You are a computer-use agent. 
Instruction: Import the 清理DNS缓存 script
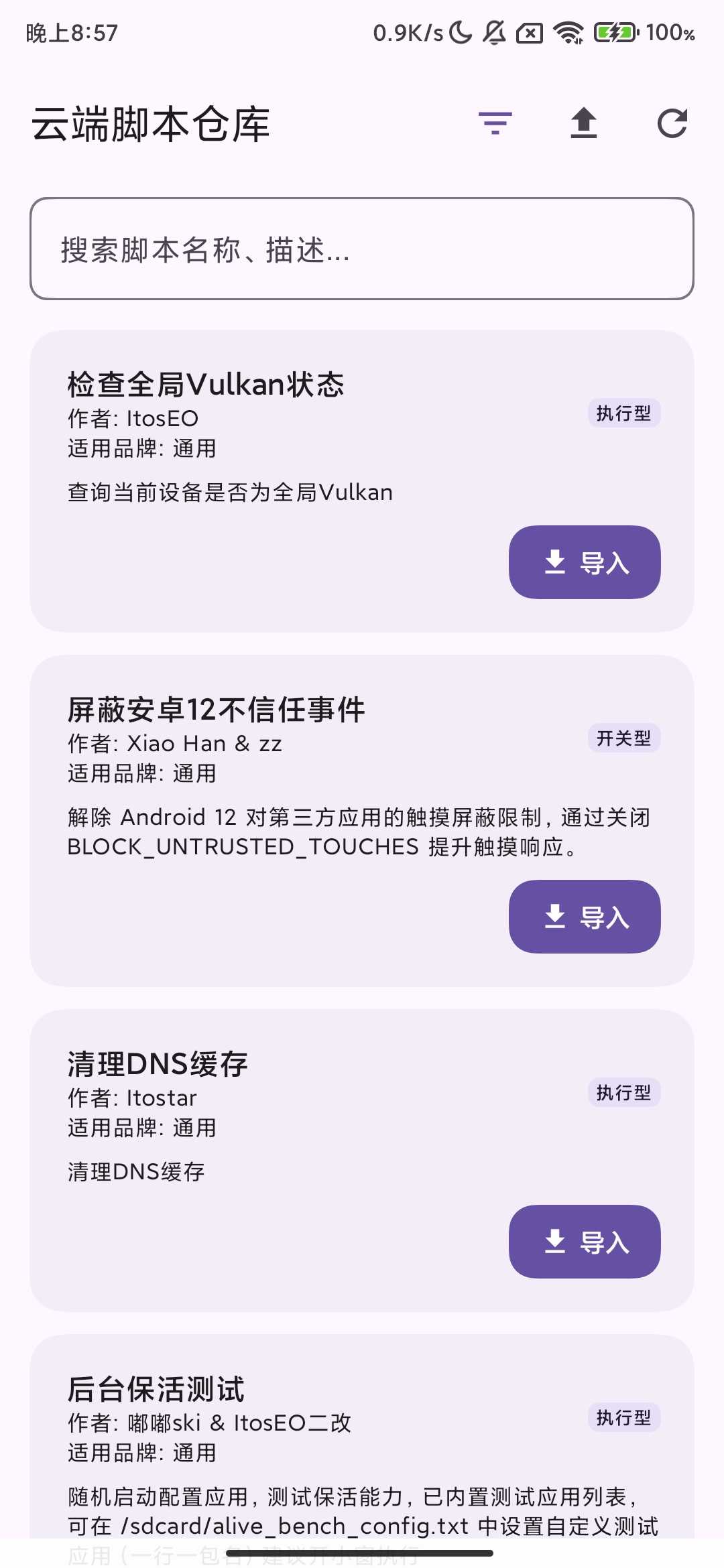point(584,1242)
